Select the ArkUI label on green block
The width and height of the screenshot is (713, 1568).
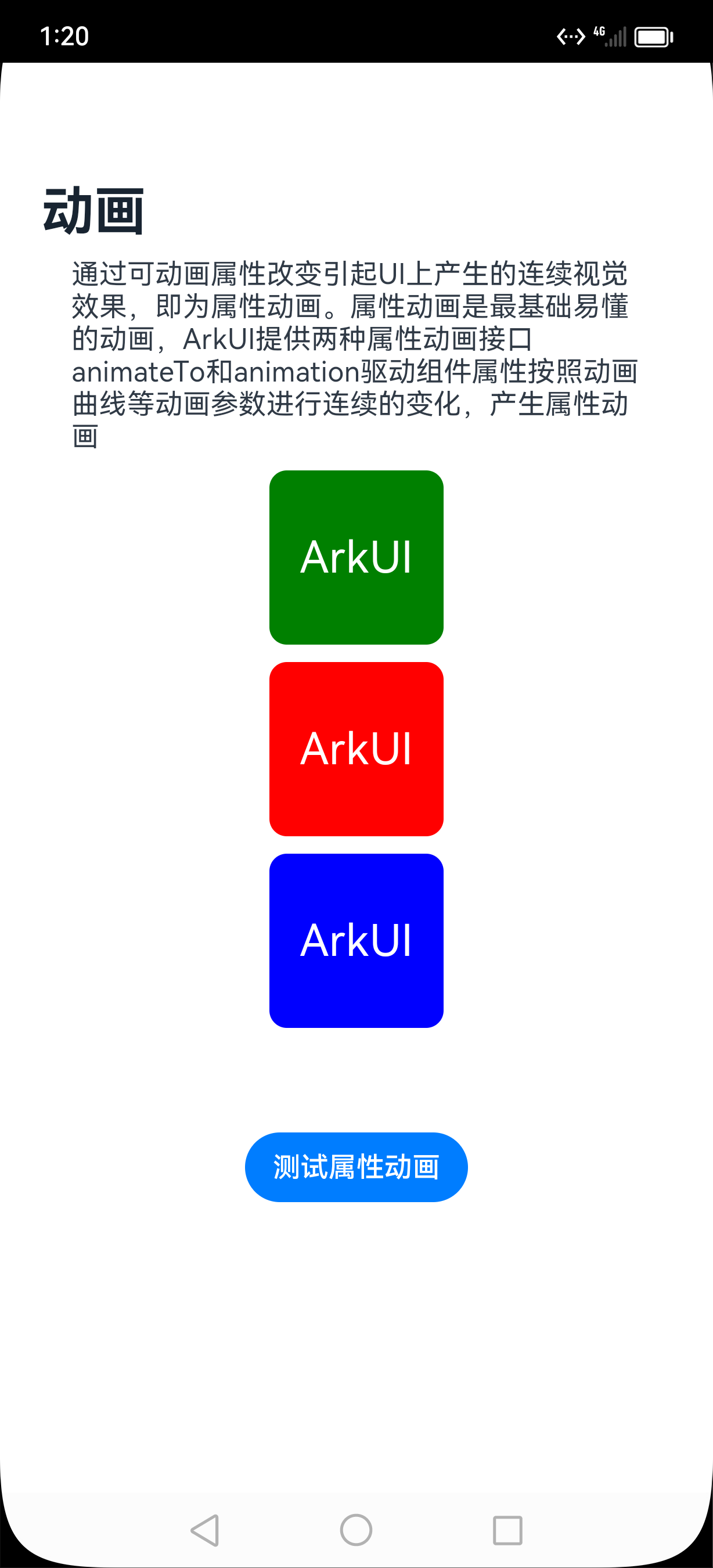[x=356, y=556]
